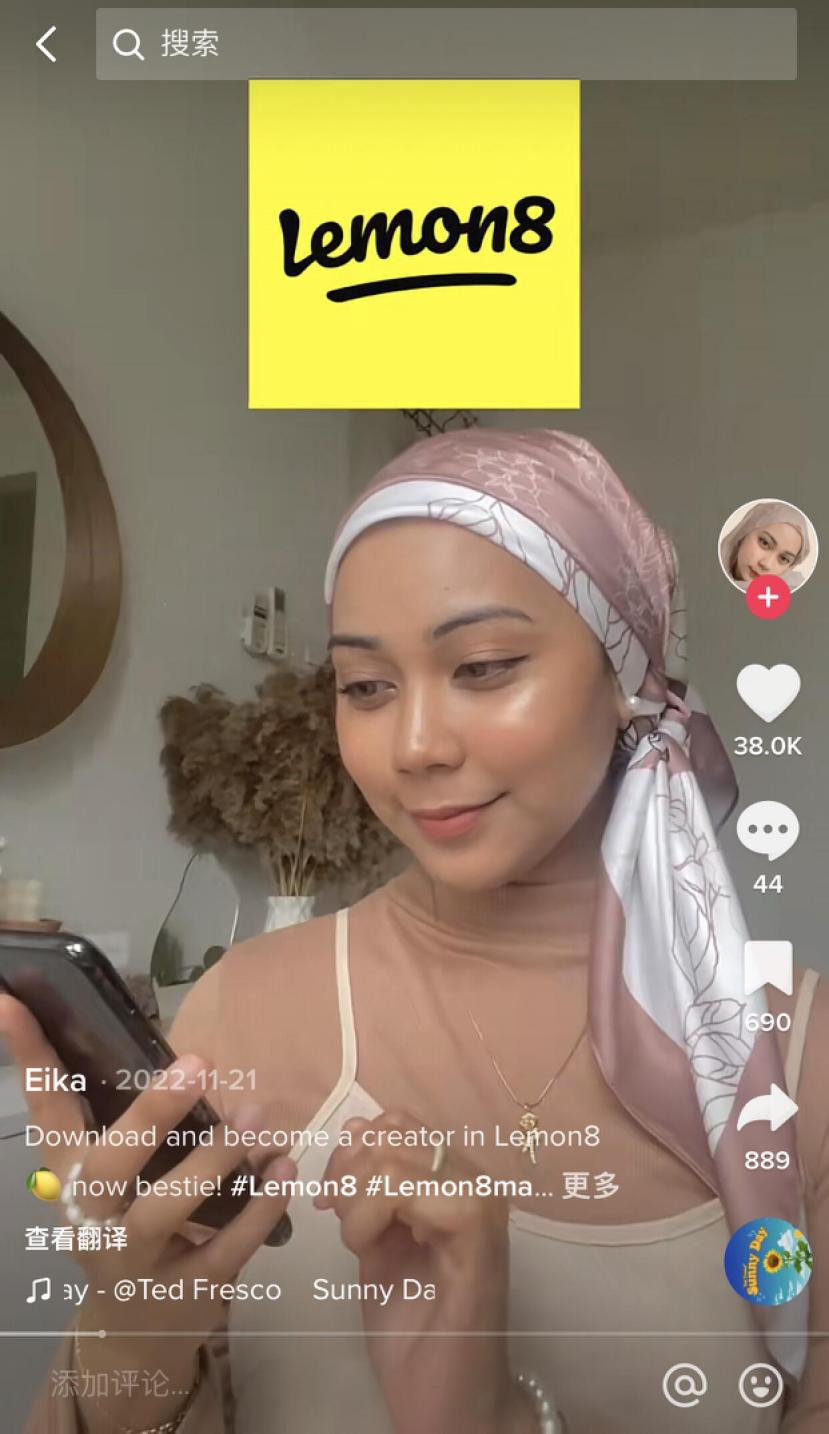
Task: Save this video to bookmarks
Action: [x=767, y=969]
